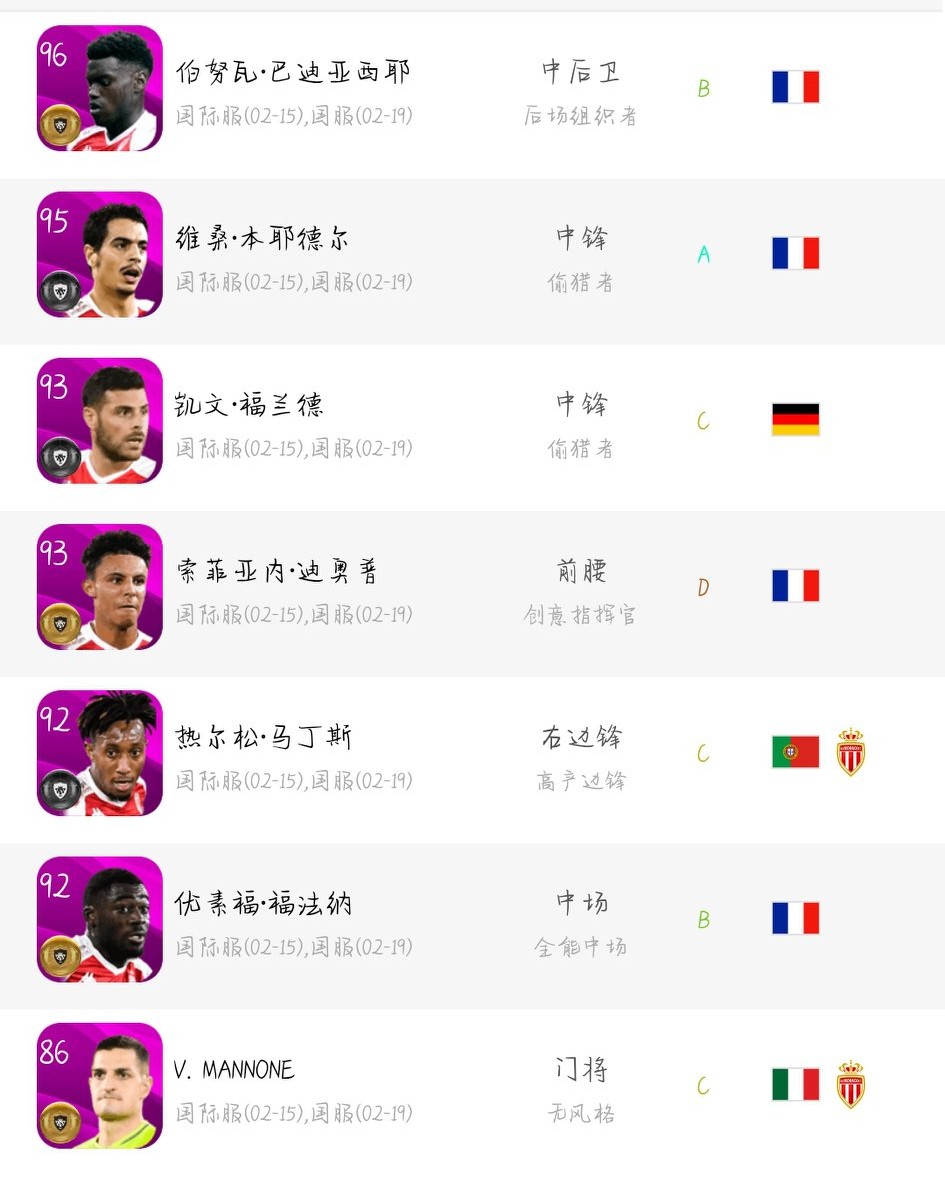945x1178 pixels.
Task: Select the 凯文·福兰德 row
Action: point(249,405)
